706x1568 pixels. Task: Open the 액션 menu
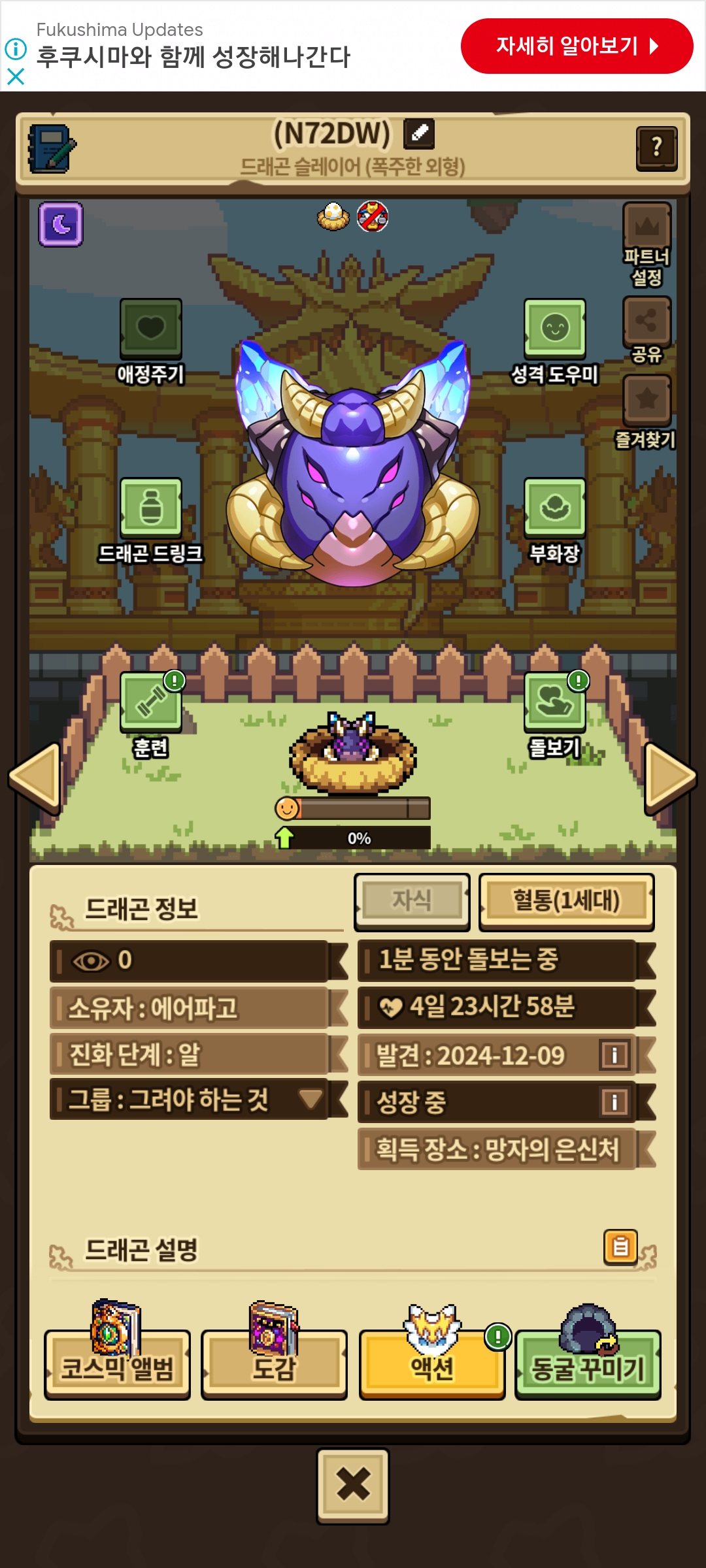coord(431,1365)
